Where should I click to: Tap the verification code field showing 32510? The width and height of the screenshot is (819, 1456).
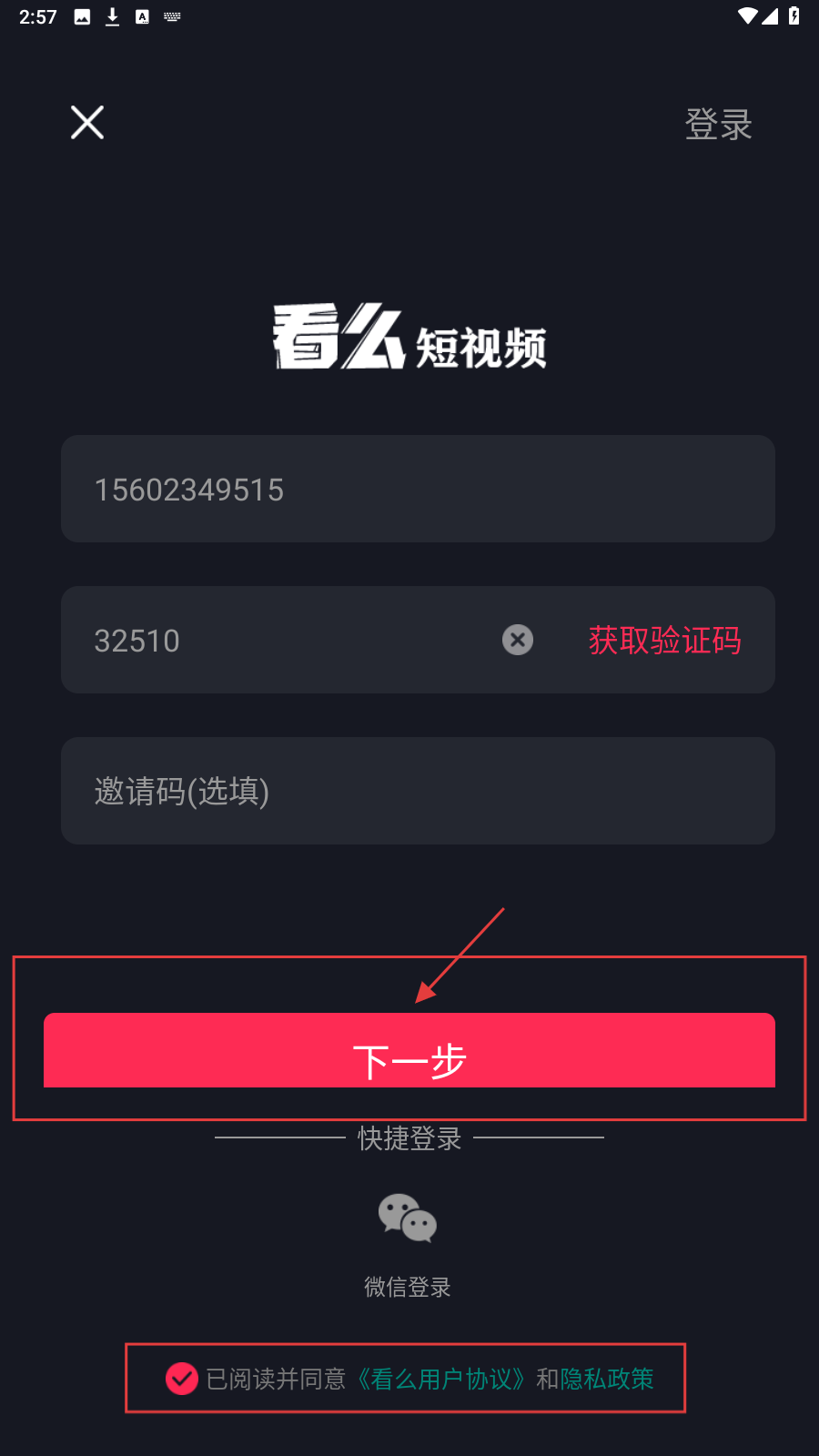[273, 640]
